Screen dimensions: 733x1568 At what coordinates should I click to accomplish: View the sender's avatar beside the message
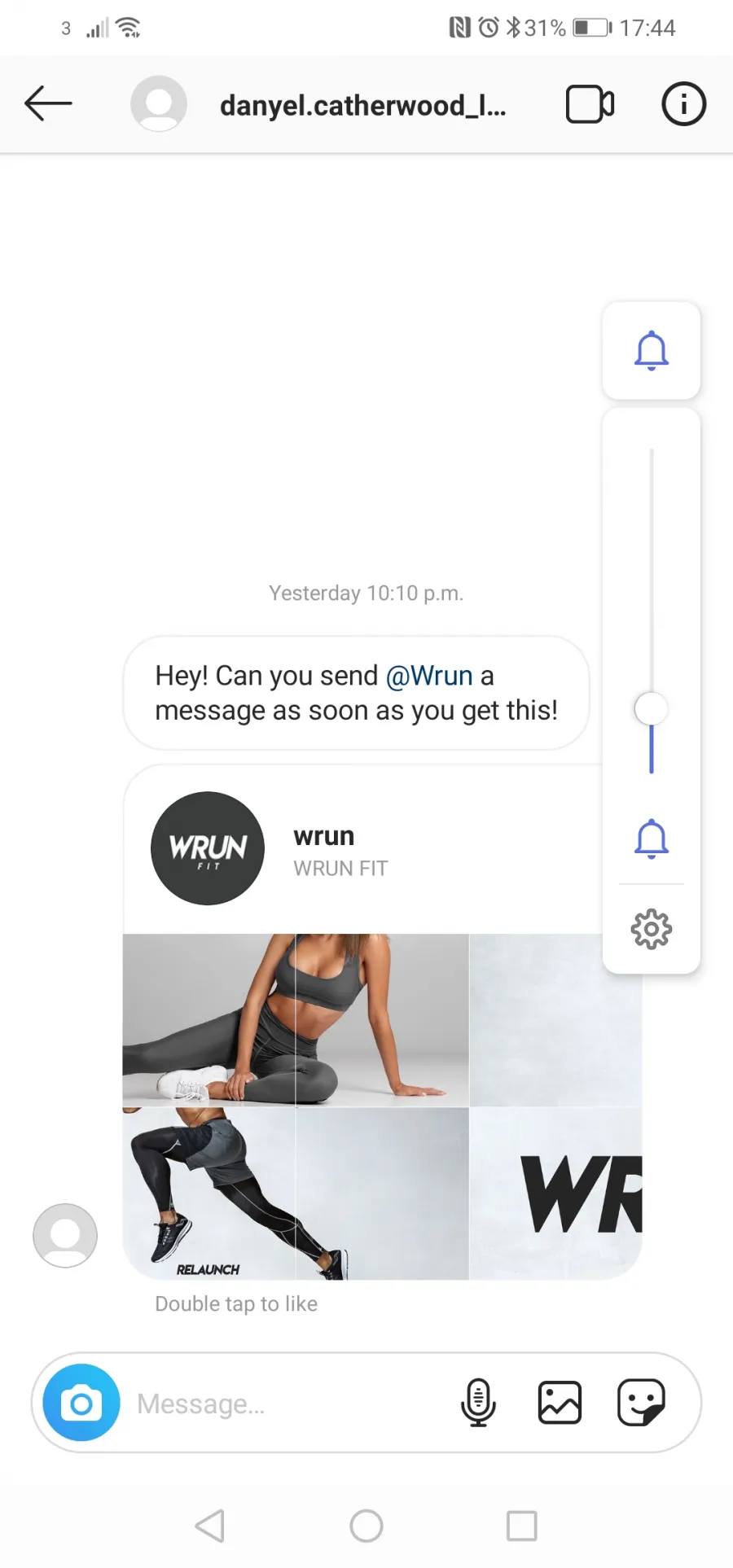click(65, 1235)
